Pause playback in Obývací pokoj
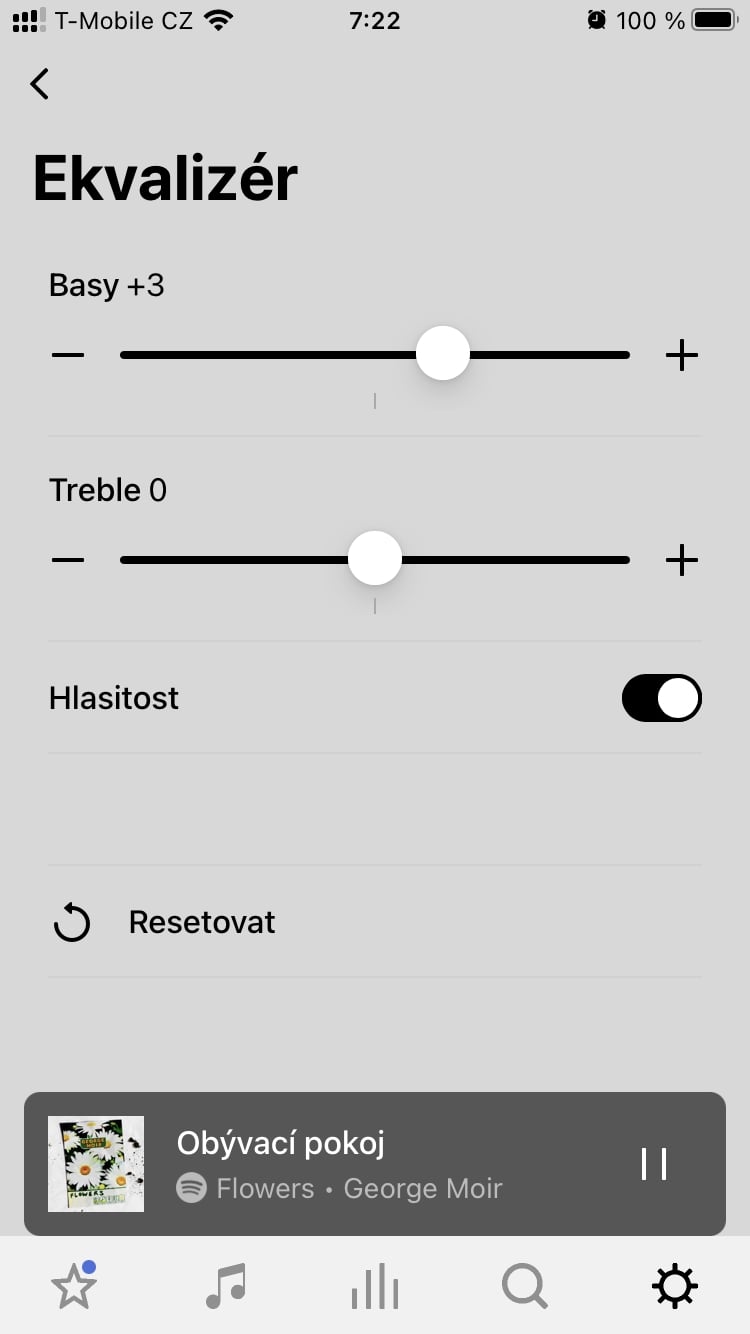 pos(654,1164)
